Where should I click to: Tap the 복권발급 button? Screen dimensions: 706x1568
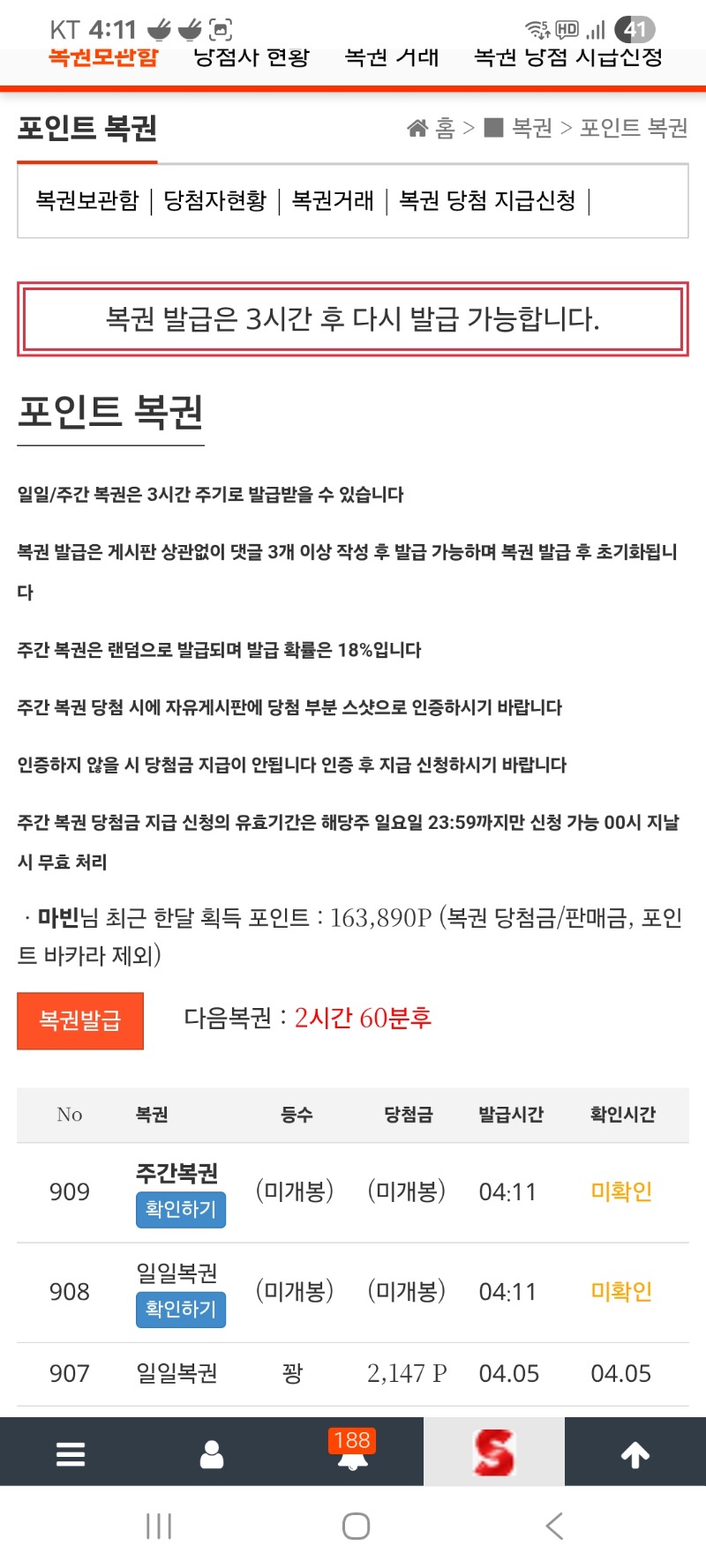click(x=80, y=1020)
